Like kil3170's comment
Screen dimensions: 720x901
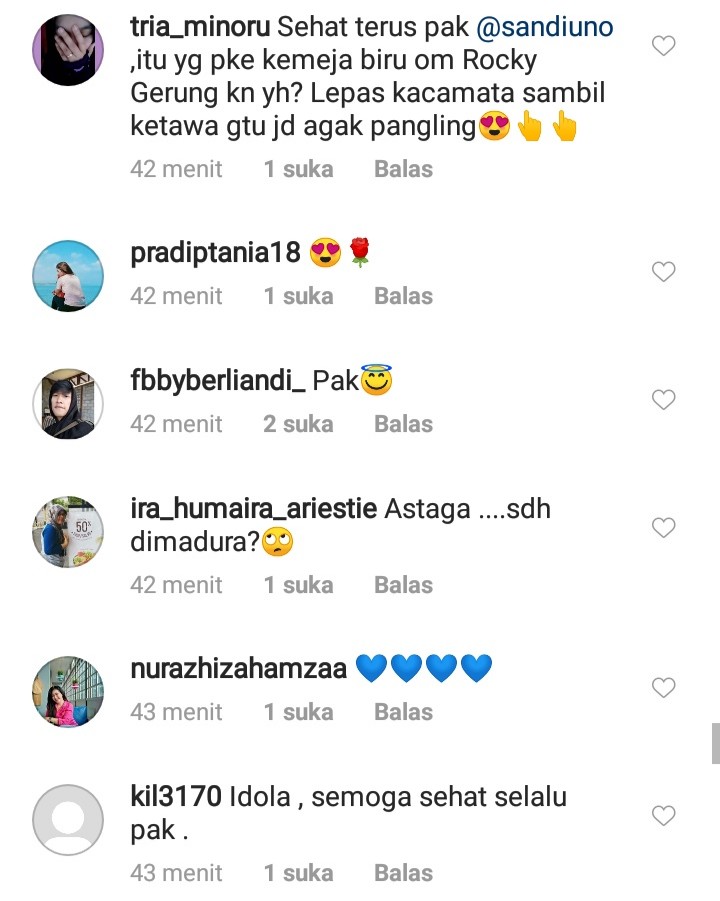(x=663, y=816)
